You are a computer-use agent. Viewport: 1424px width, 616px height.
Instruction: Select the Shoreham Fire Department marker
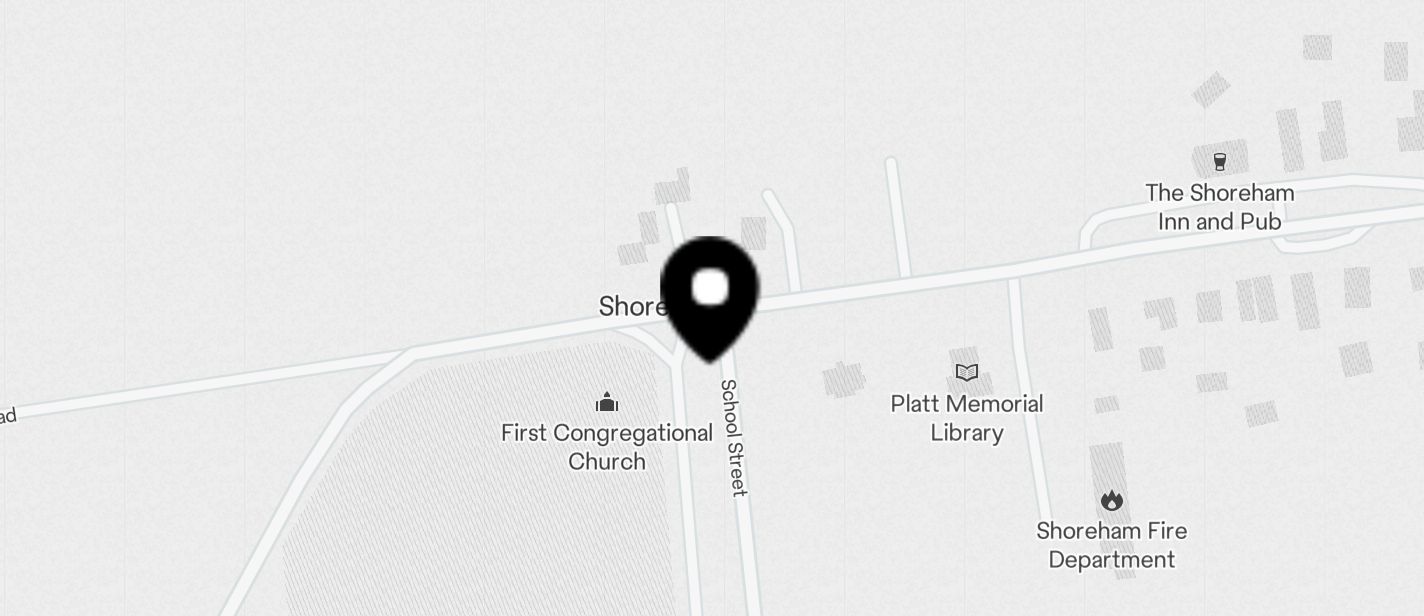click(1111, 500)
